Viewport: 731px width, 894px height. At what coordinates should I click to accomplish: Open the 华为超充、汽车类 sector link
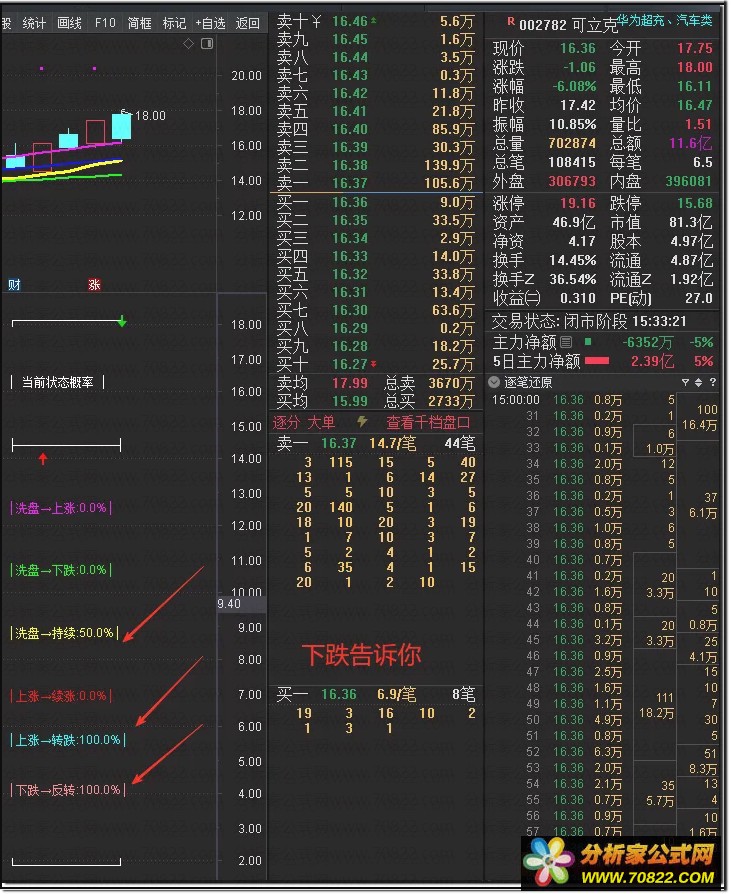point(664,20)
